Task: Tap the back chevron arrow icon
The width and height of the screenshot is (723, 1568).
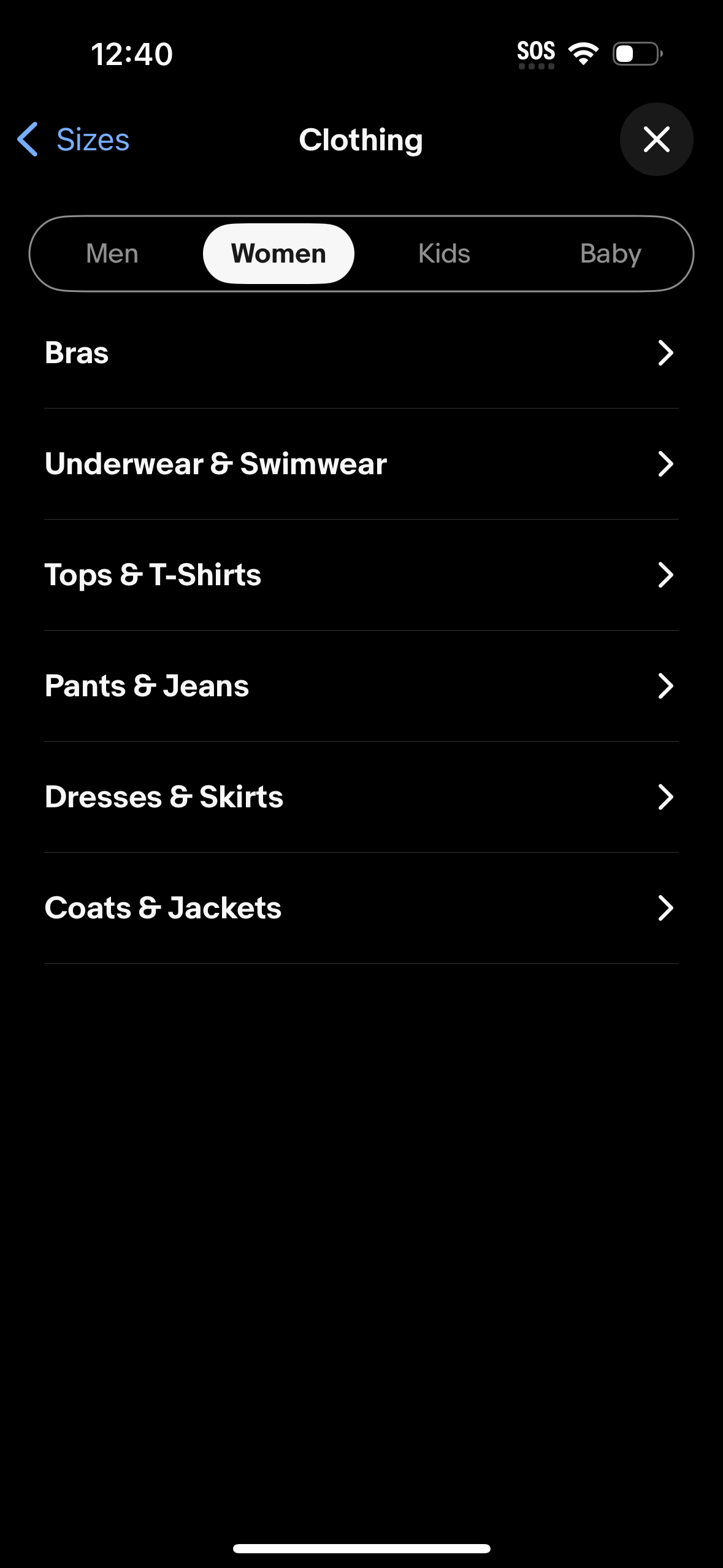Action: tap(28, 139)
